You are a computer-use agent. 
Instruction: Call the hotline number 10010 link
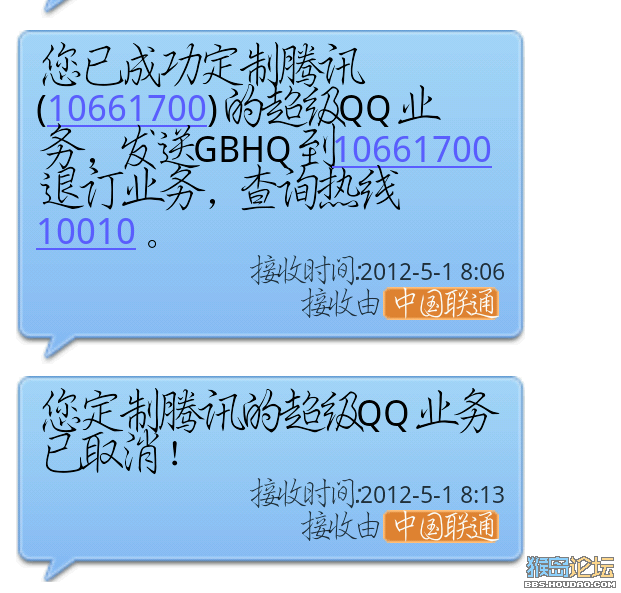coord(86,232)
